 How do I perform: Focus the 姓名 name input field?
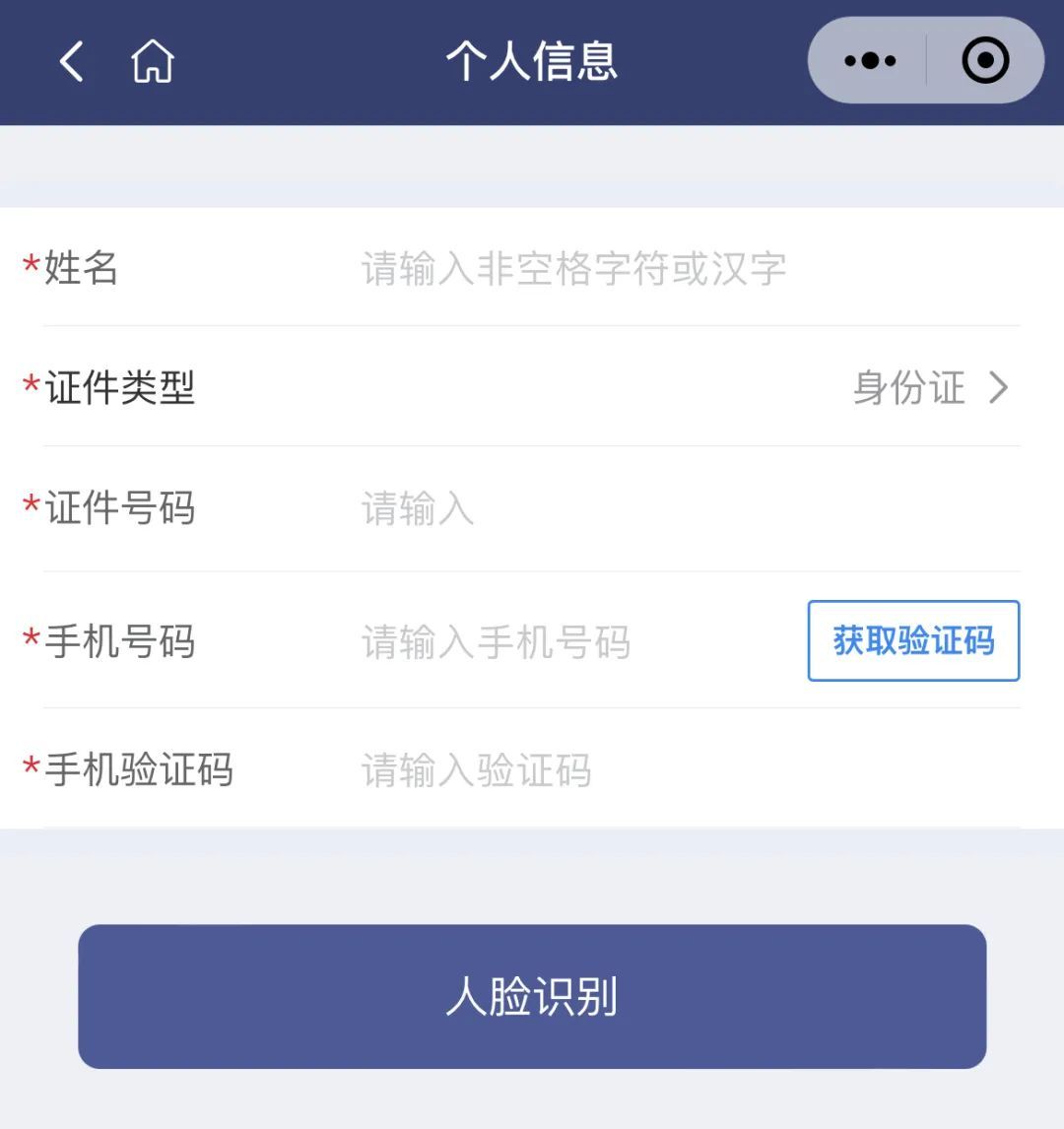[x=573, y=269]
